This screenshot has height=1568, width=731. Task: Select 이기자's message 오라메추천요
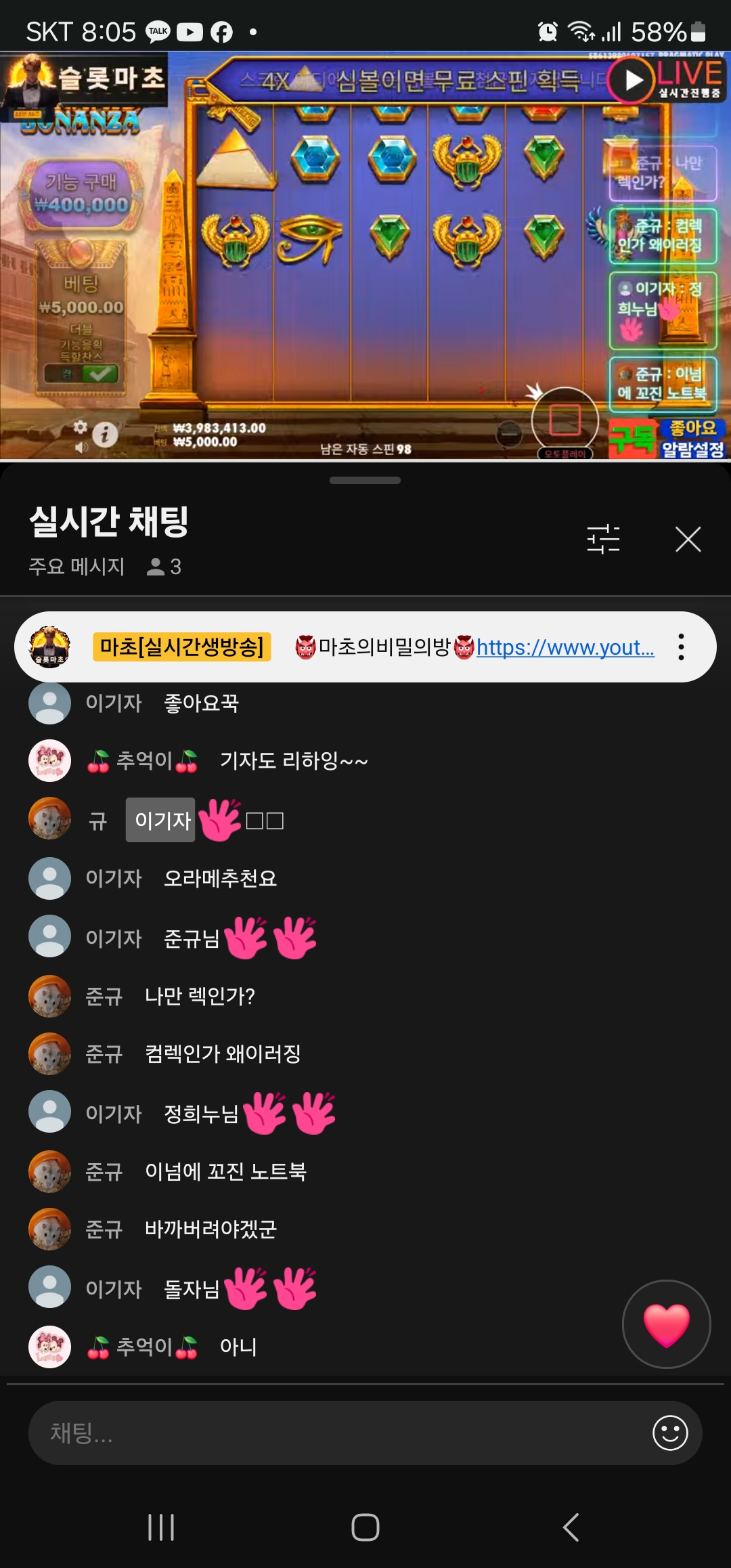tap(220, 879)
